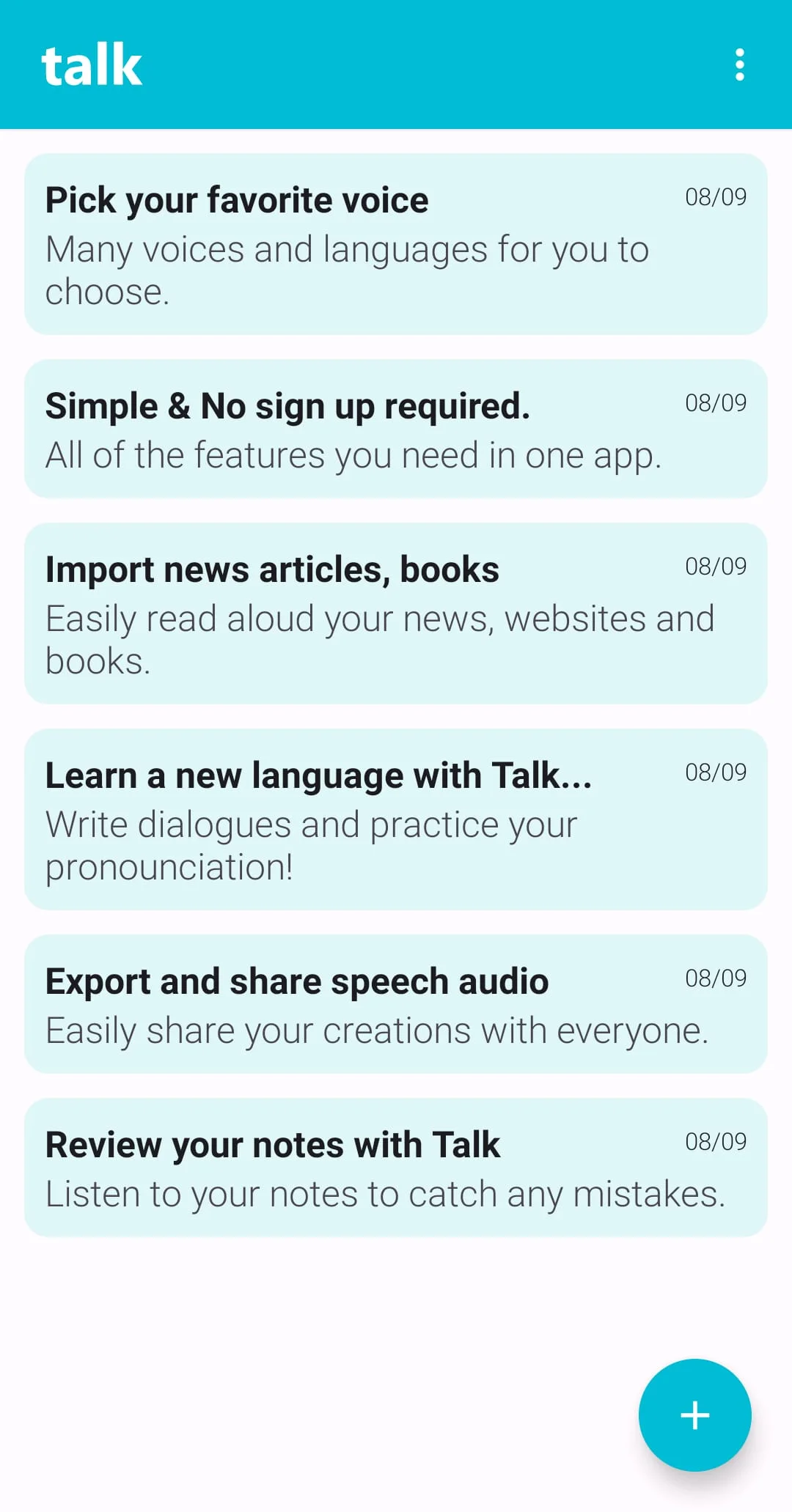Tap 'Easily share your creations with everyone.' subtitle
The image size is (792, 1512).
coord(377,1030)
